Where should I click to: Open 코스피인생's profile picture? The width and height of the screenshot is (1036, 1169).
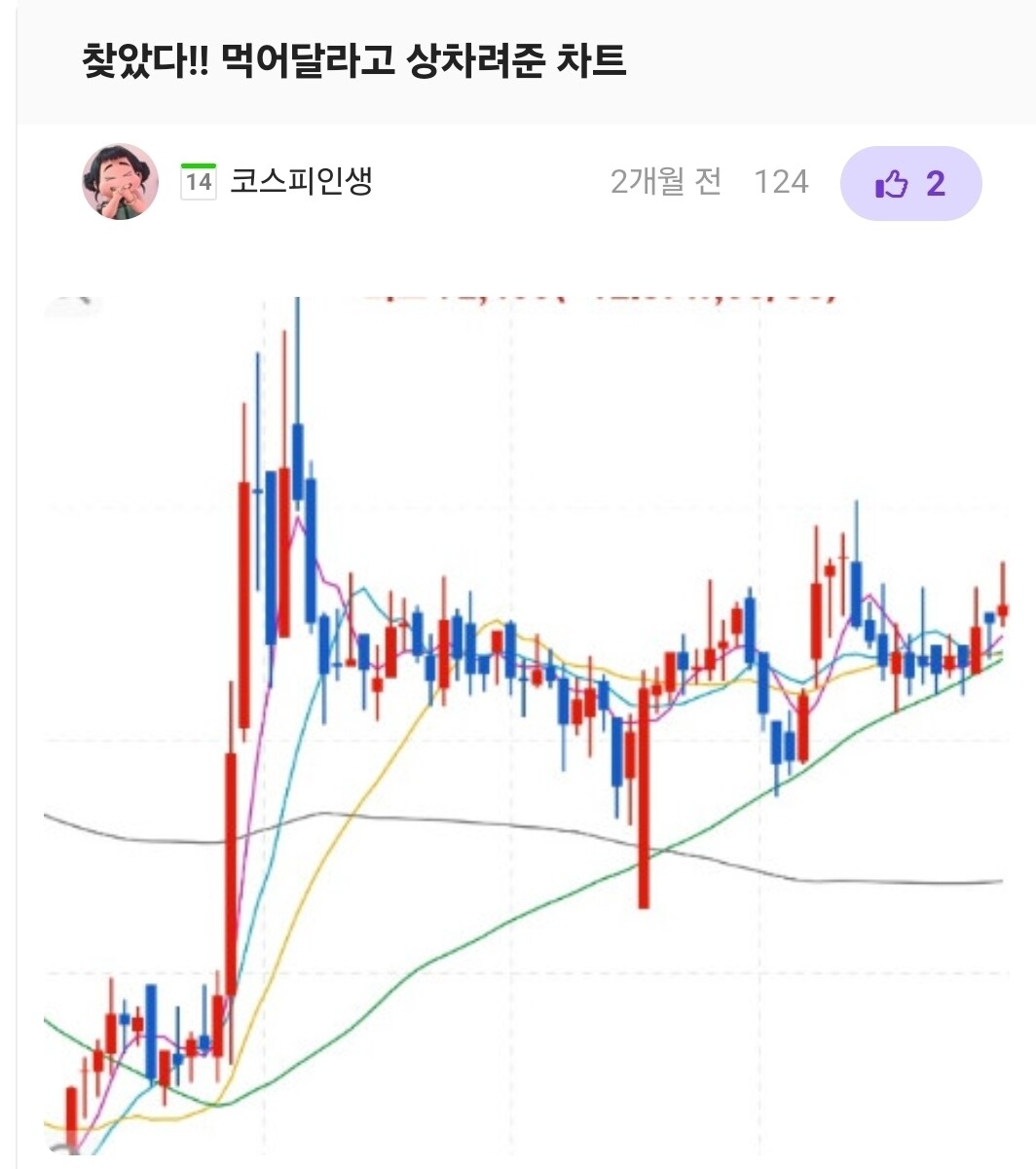[x=120, y=182]
